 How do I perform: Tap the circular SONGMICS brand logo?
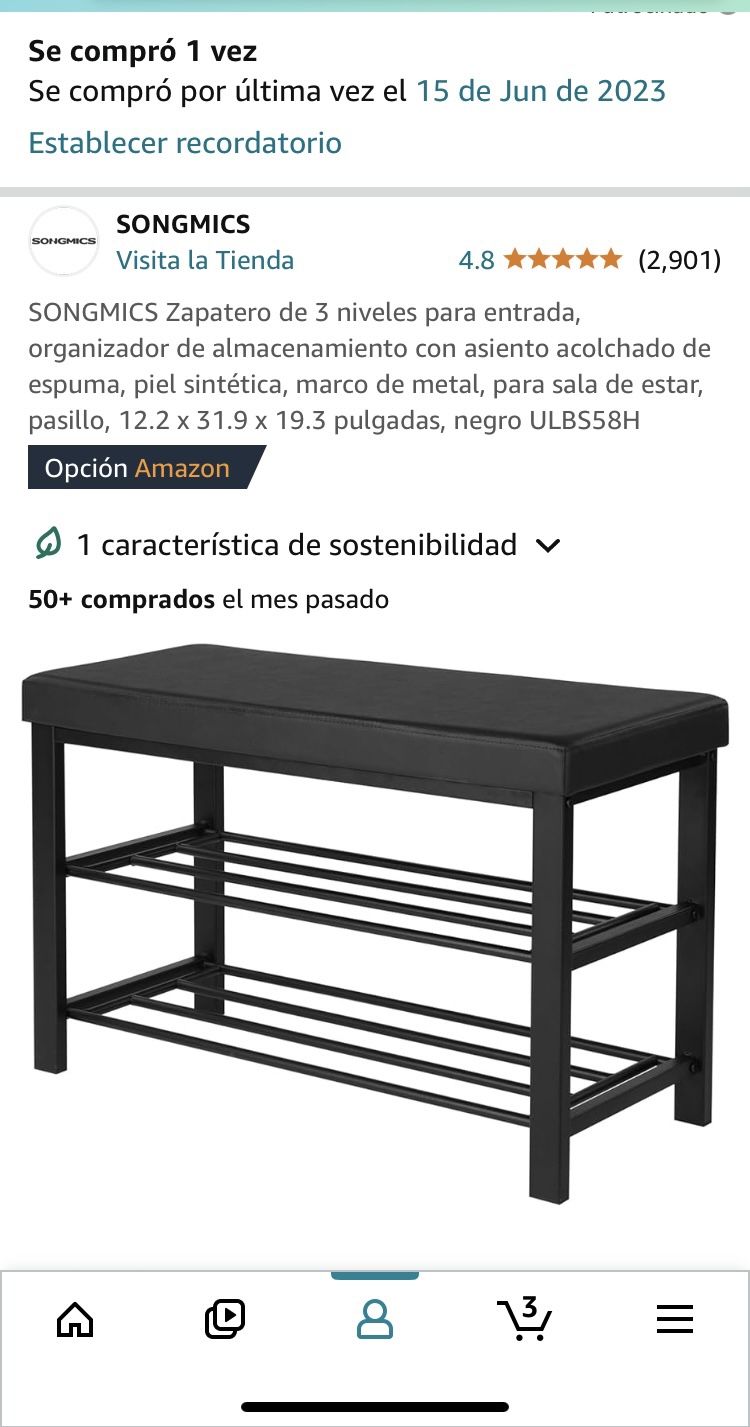click(64, 240)
